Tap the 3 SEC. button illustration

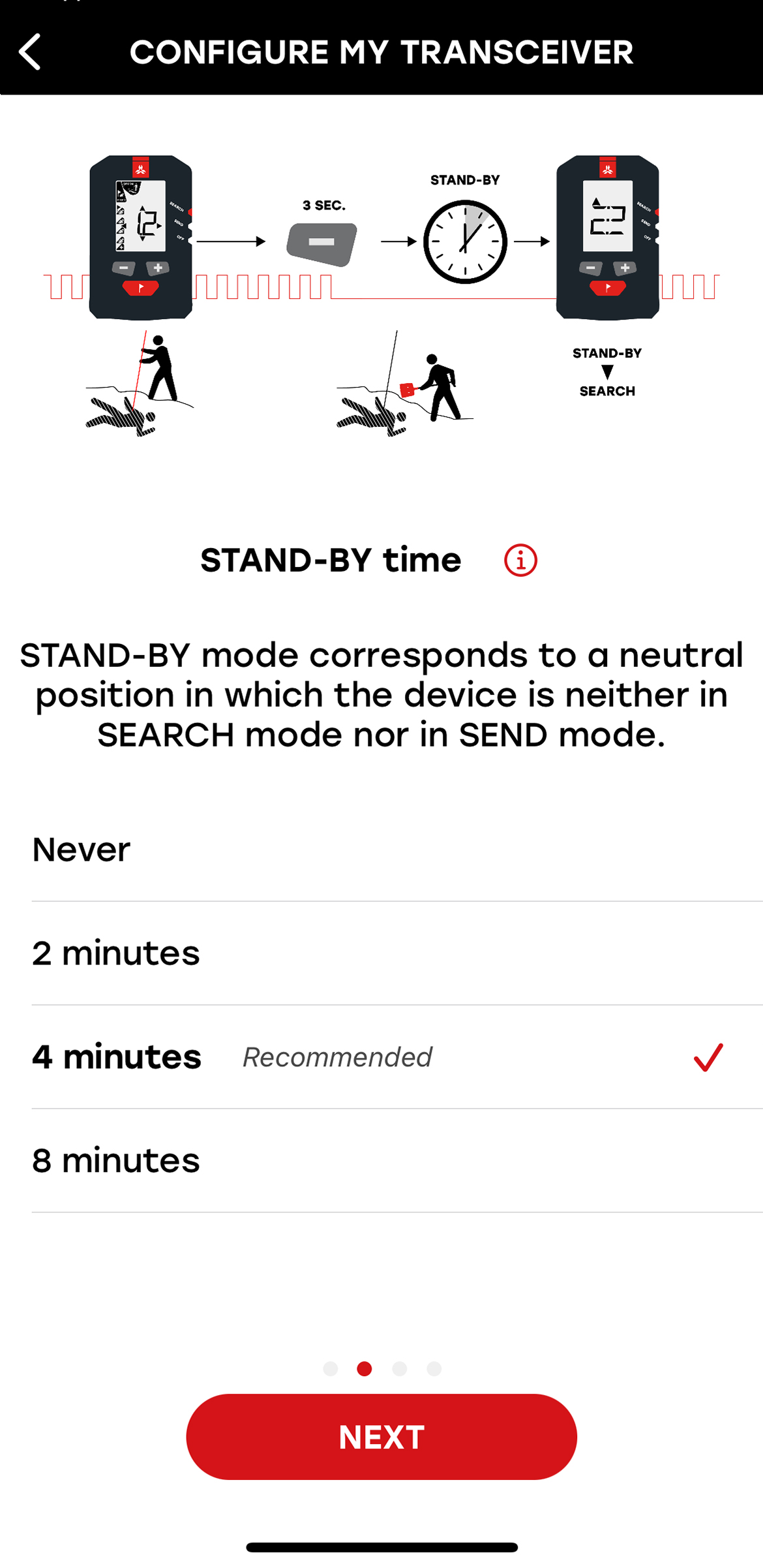[321, 243]
